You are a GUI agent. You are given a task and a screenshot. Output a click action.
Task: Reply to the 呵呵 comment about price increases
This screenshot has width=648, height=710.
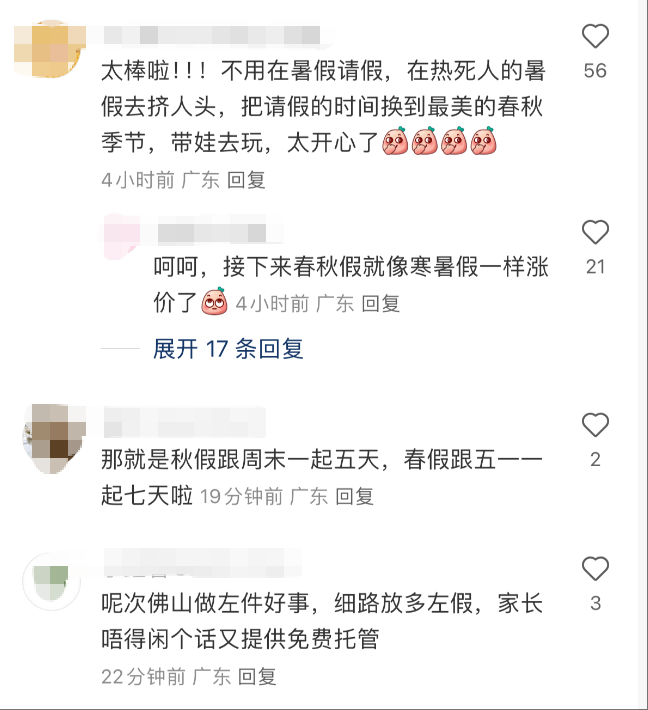point(380,304)
